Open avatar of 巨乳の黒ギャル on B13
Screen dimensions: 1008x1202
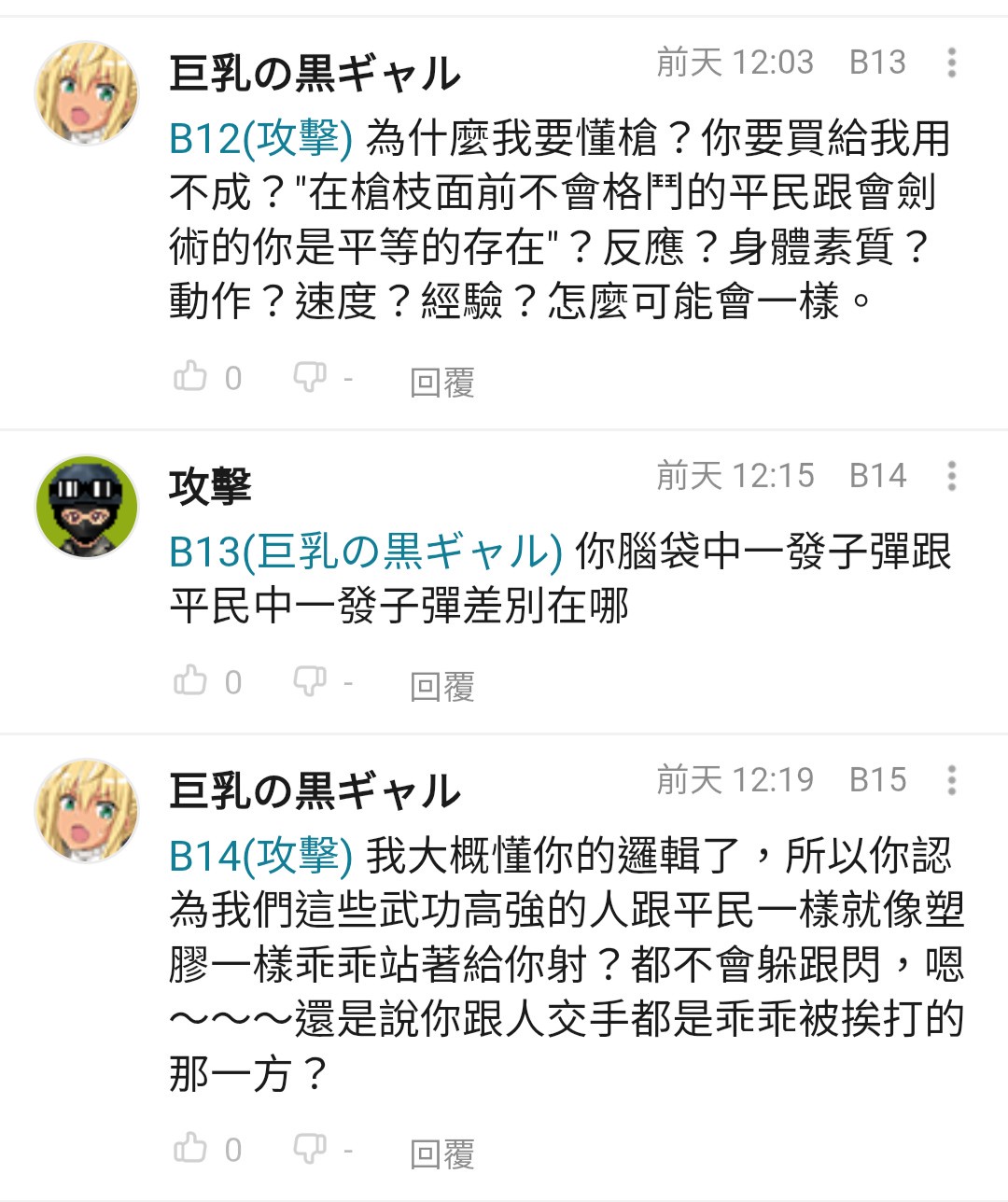pos(87,92)
